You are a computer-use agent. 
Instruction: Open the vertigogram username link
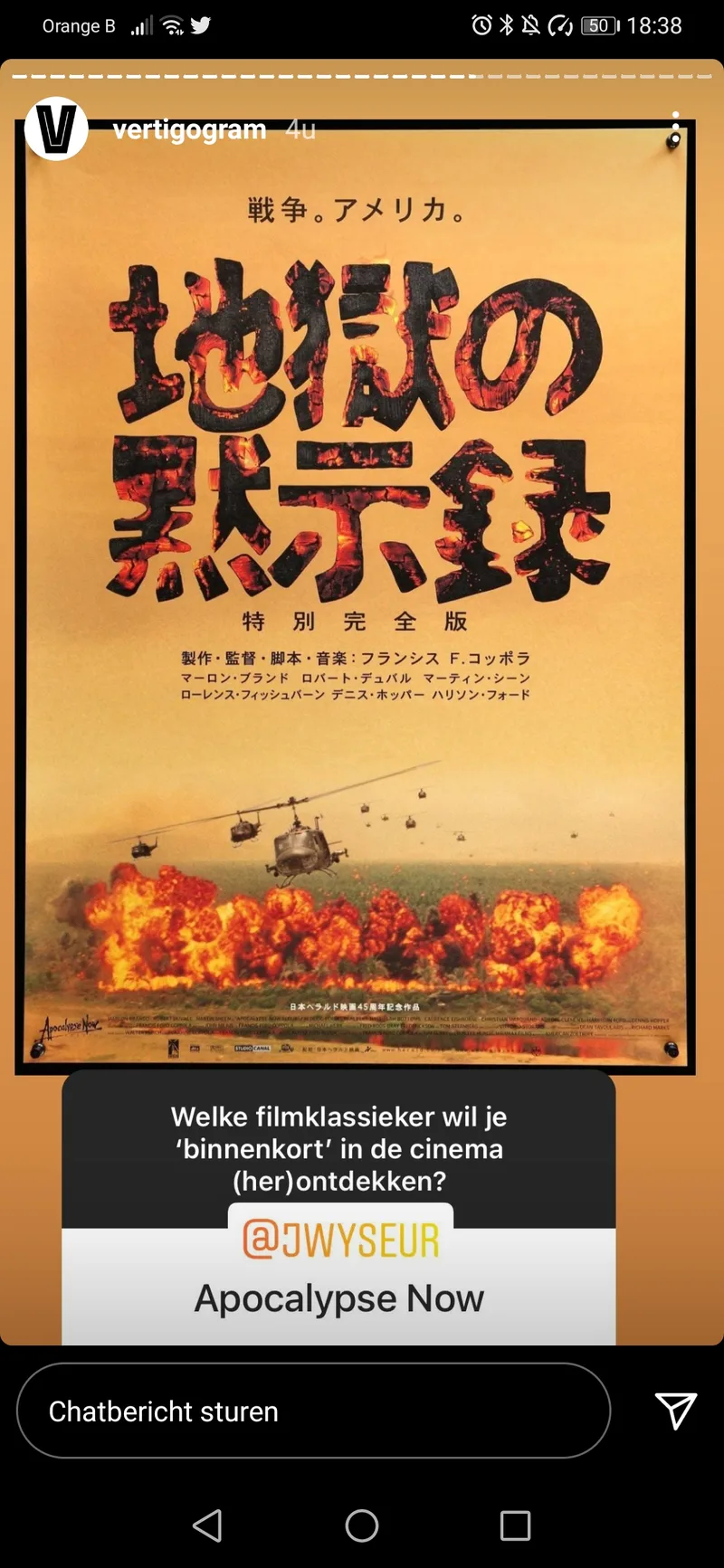[x=189, y=129]
